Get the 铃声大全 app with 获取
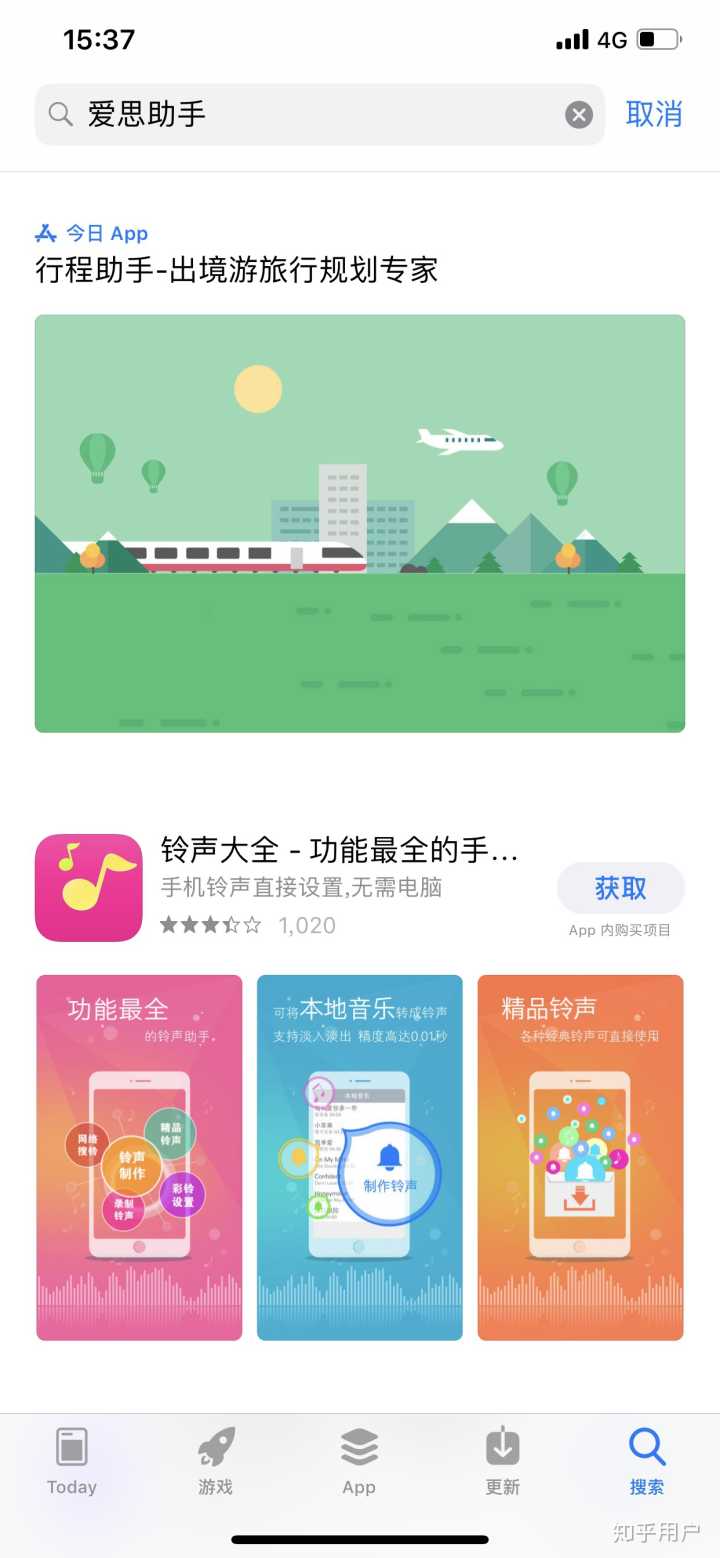Viewport: 720px width, 1558px height. click(620, 888)
